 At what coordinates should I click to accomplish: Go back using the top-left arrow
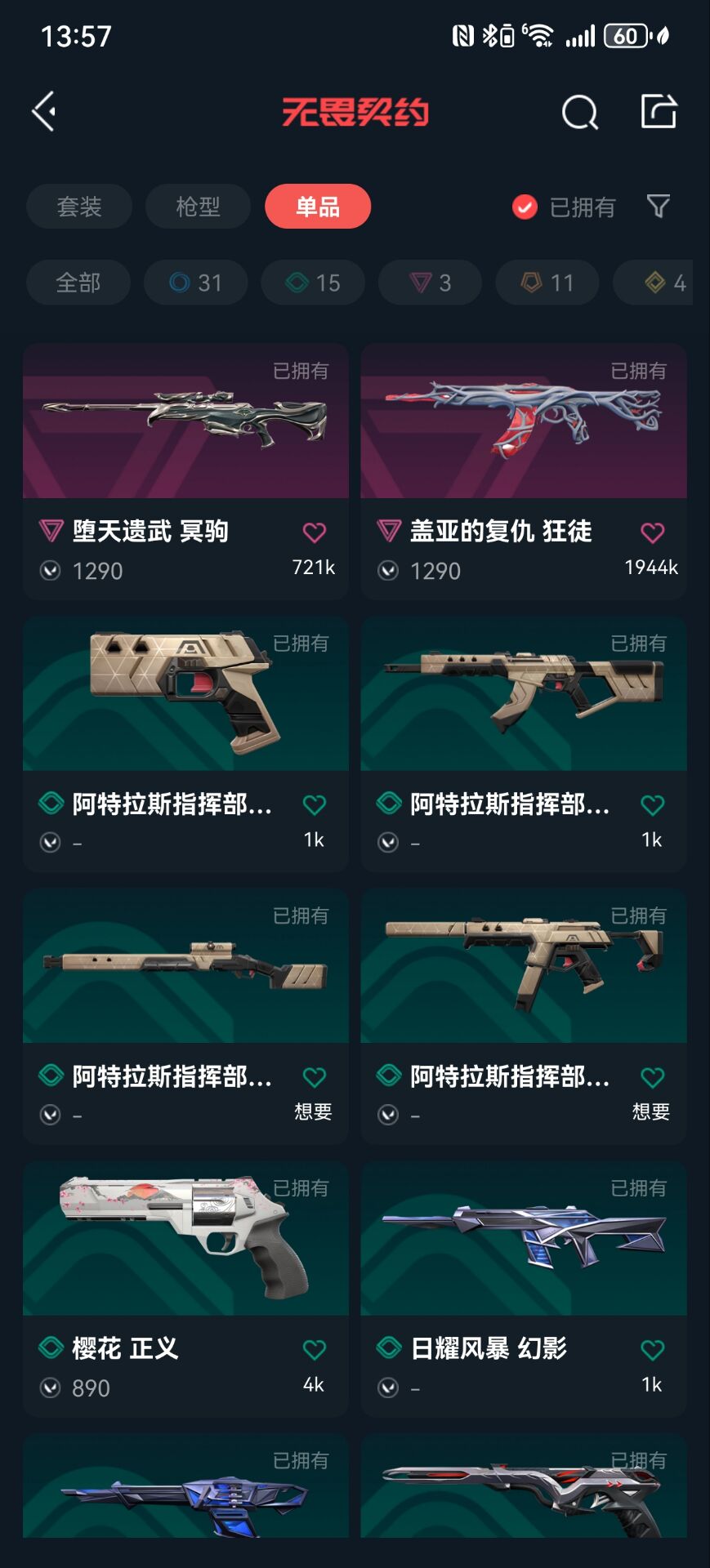(x=45, y=111)
